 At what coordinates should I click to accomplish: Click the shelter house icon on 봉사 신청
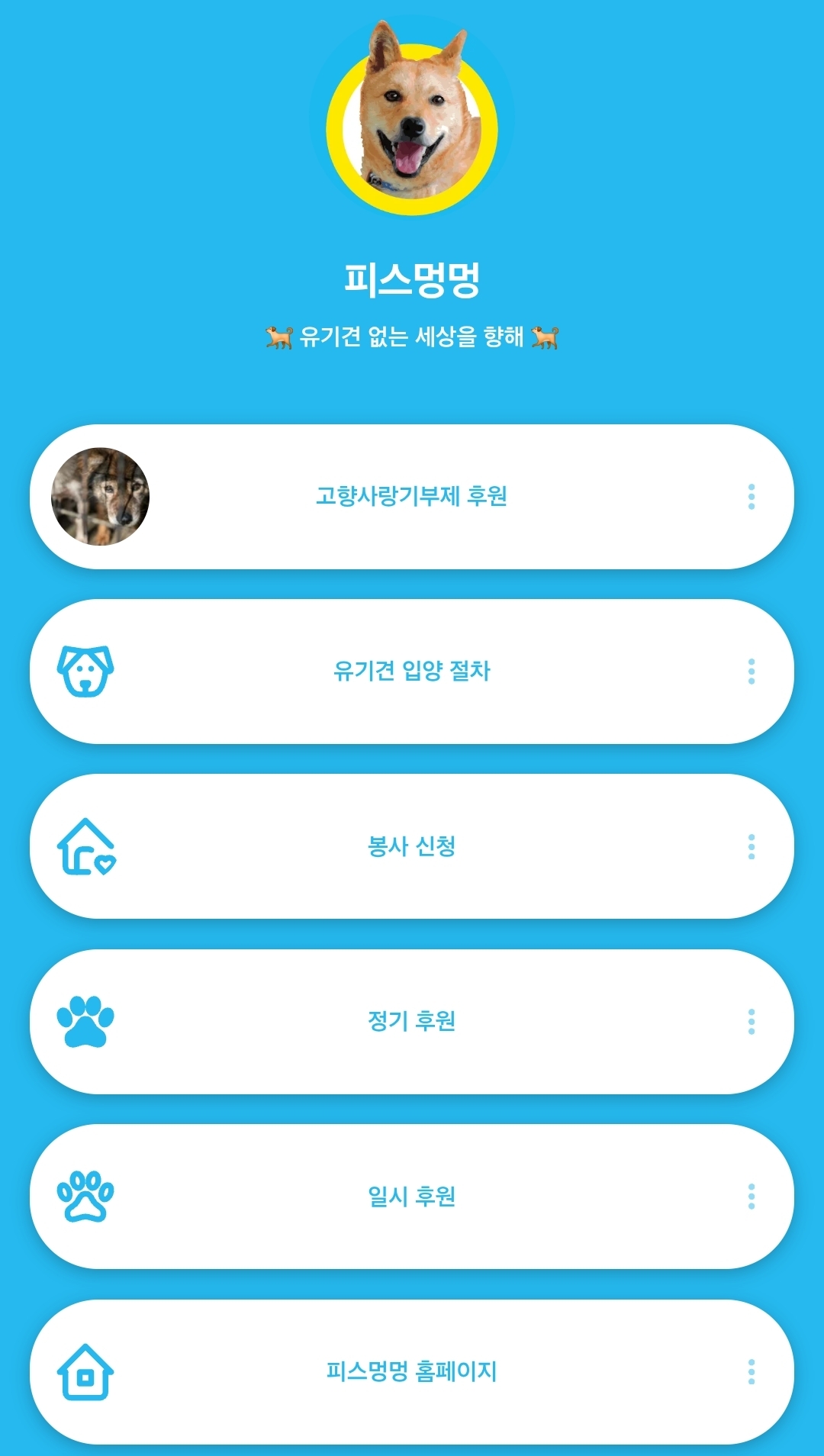pos(86,846)
